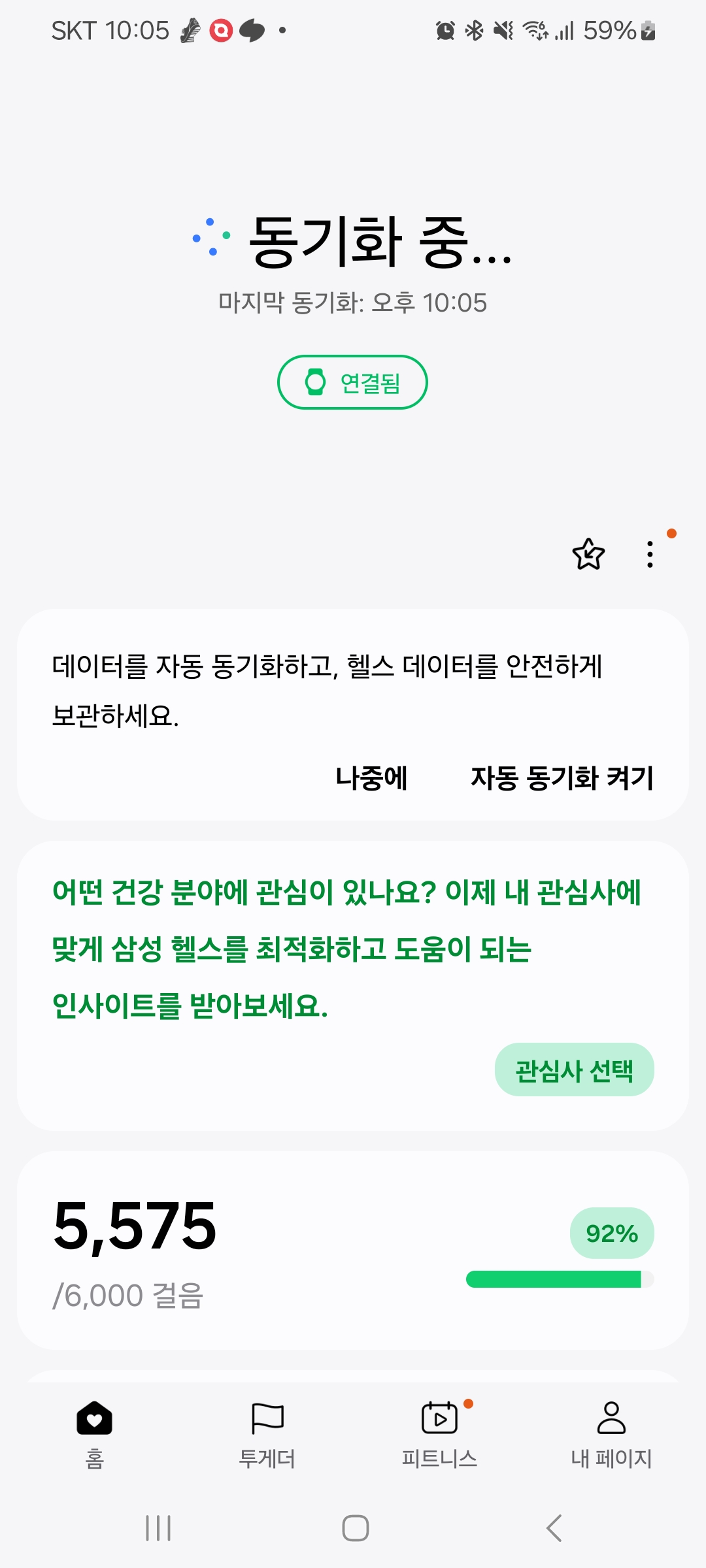Tap the 관심사 선택 button
The image size is (706, 1568).
tap(574, 1070)
